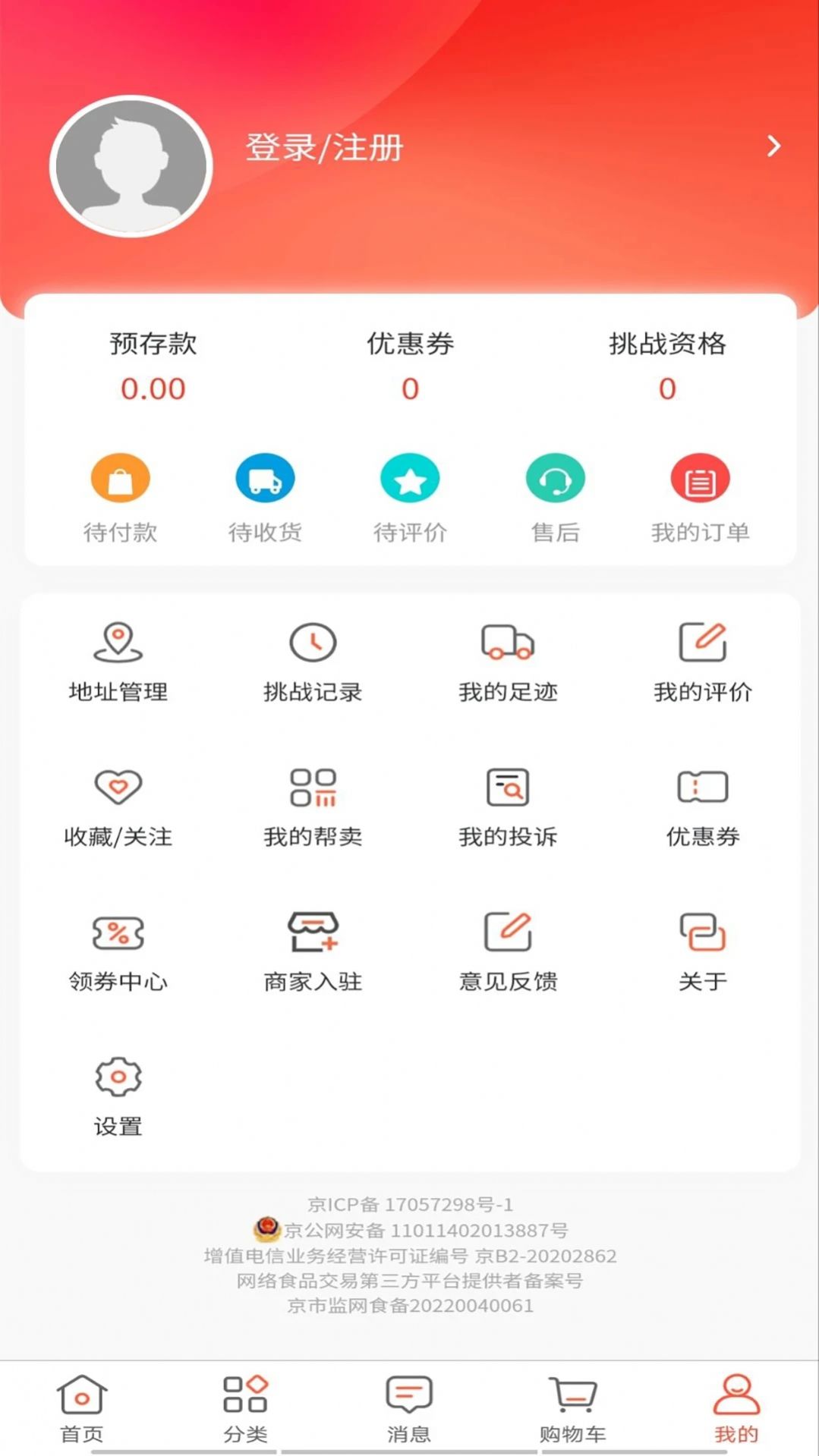Tap 登录/注册 to sign in
The image size is (819, 1456).
[x=324, y=147]
